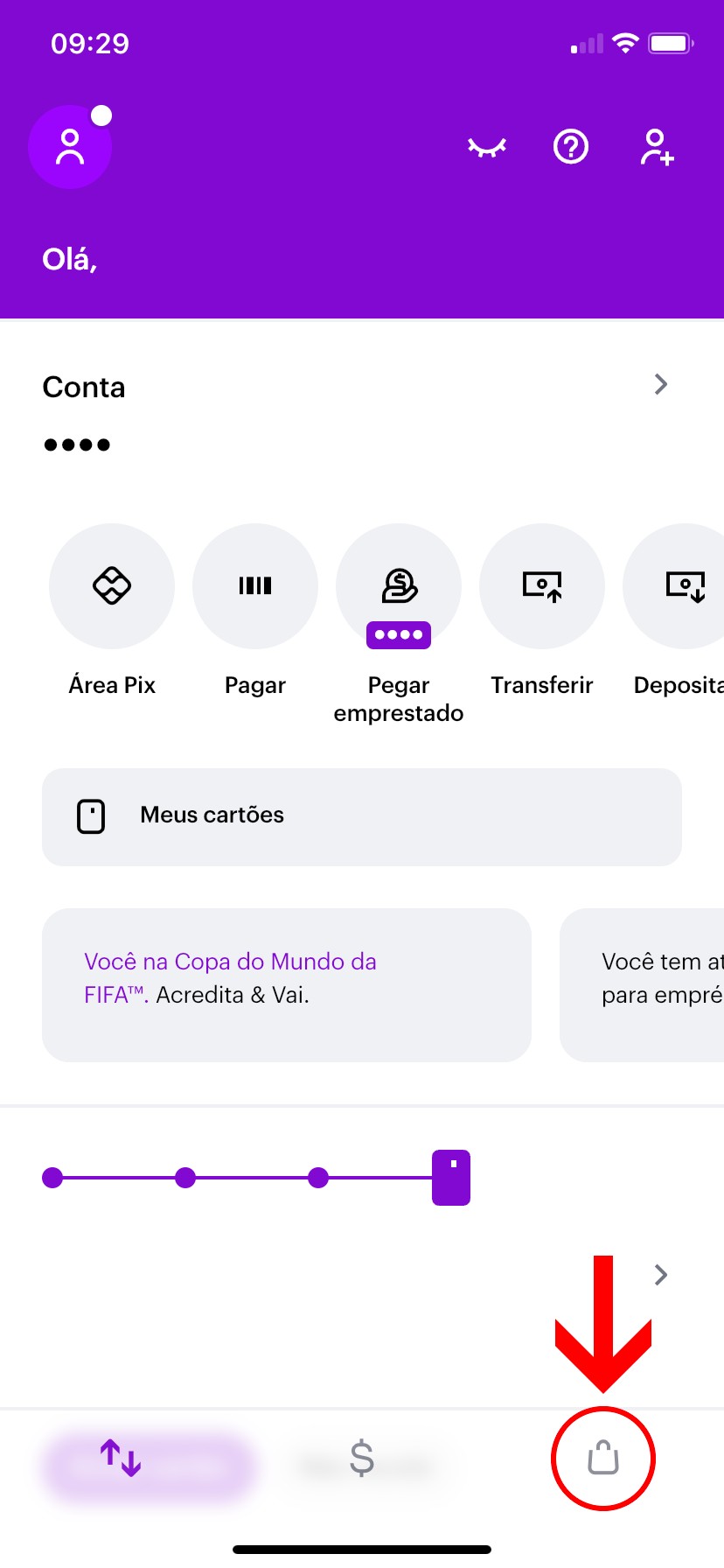Open the help question mark

[571, 147]
